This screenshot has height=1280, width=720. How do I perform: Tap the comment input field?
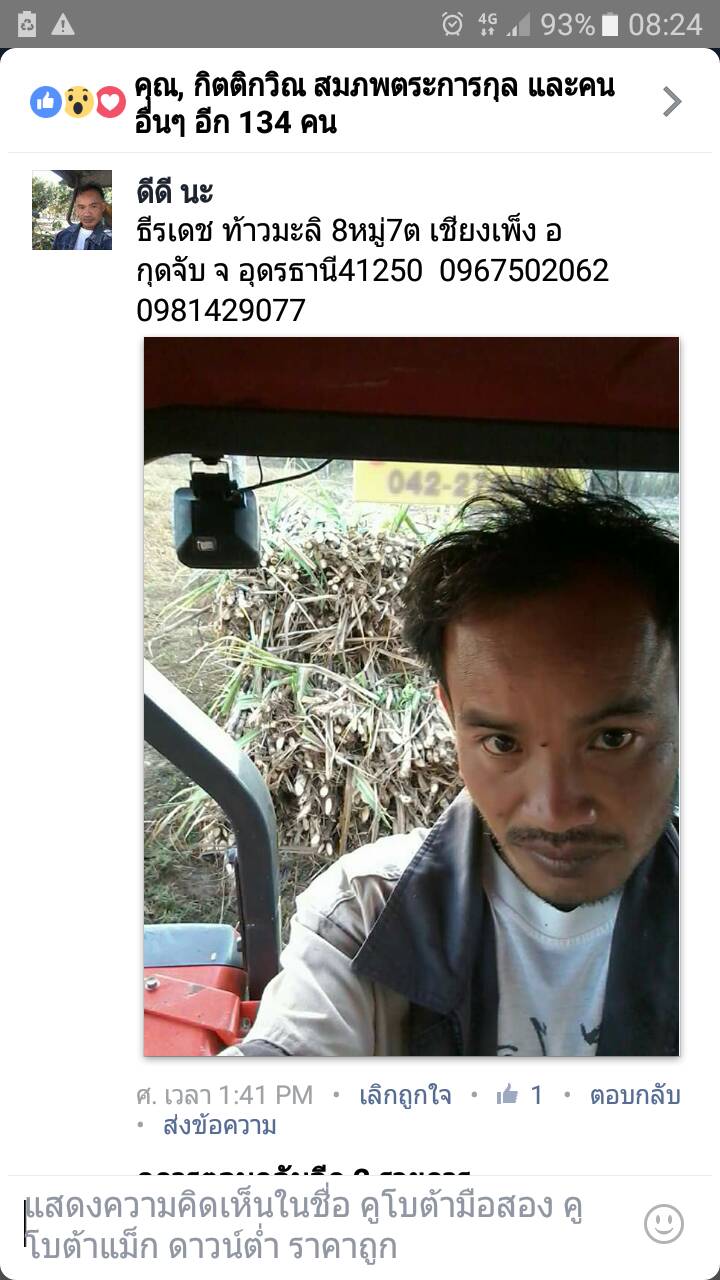click(320, 1226)
